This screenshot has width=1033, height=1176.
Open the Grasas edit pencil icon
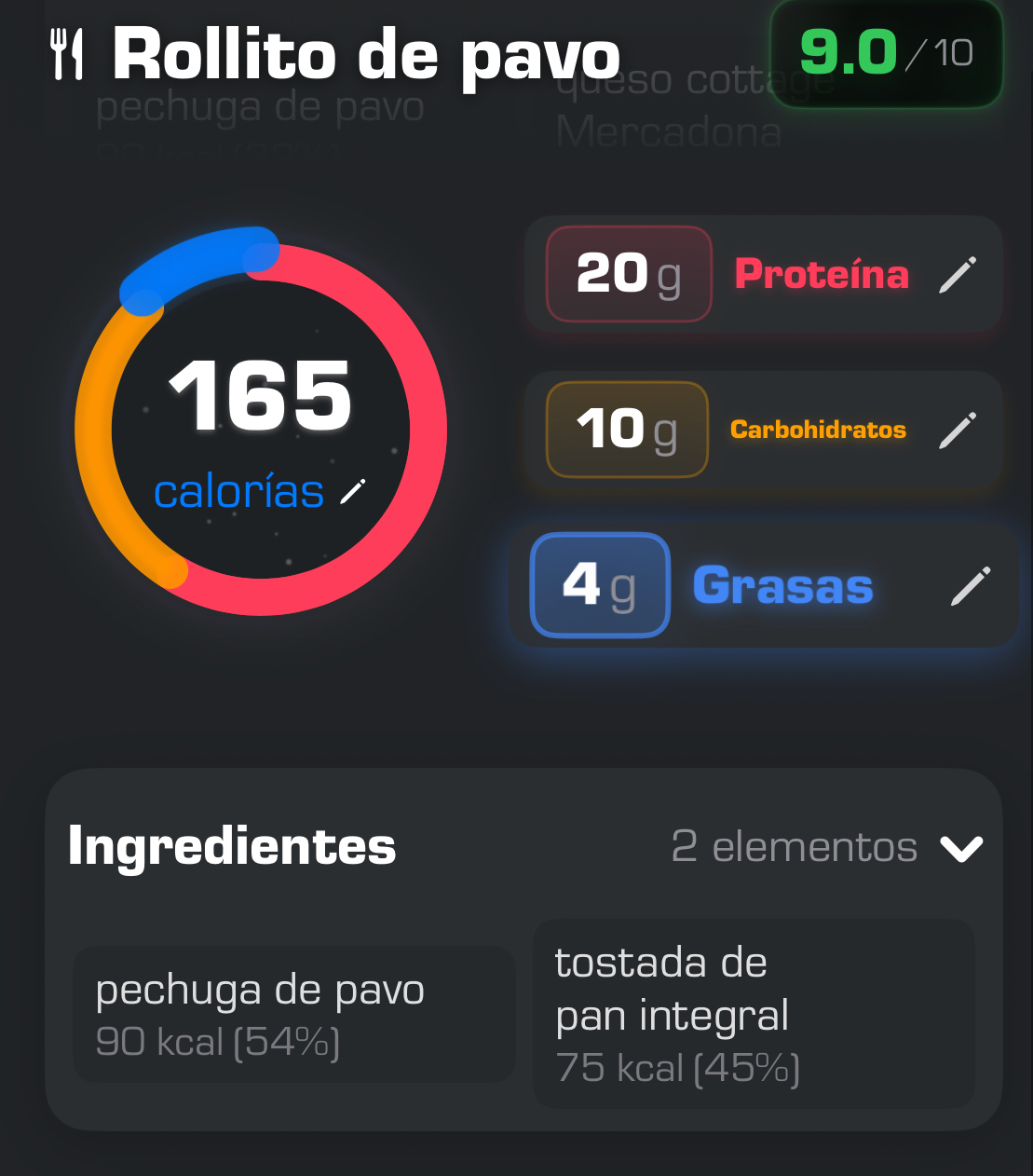971,585
